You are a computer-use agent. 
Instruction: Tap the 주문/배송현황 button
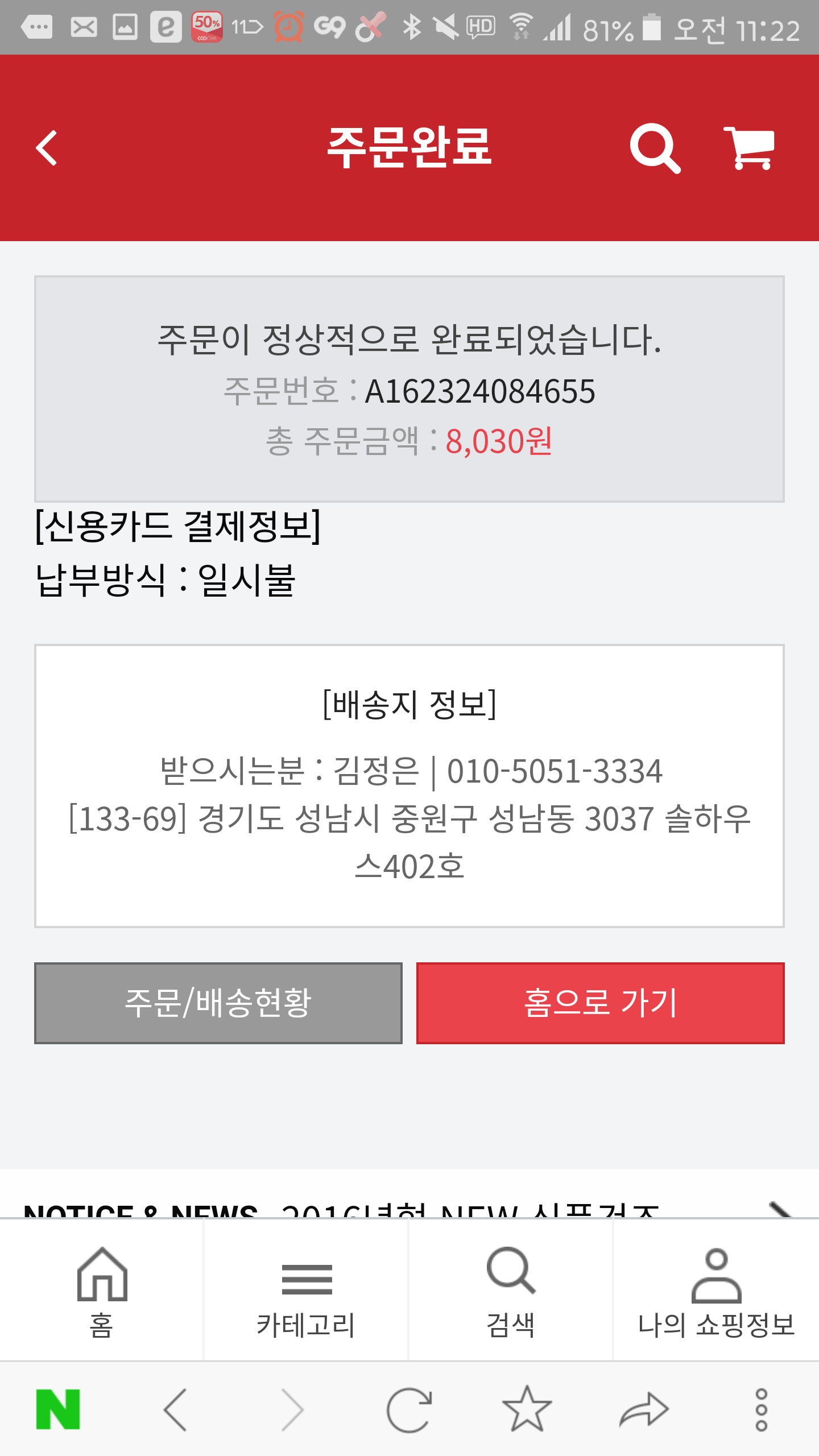(218, 1003)
